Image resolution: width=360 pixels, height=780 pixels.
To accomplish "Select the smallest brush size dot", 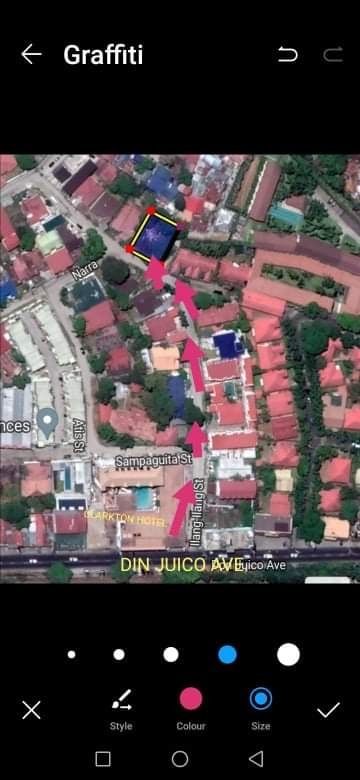I will 72,654.
